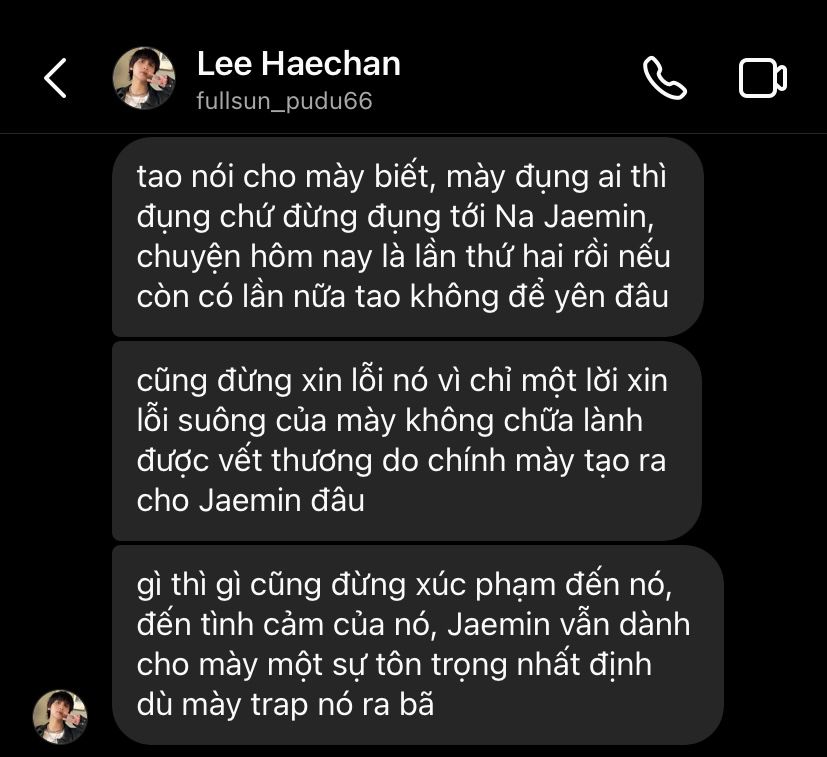Start a voice call with Lee Haechan
Image resolution: width=827 pixels, height=757 pixels.
click(665, 78)
